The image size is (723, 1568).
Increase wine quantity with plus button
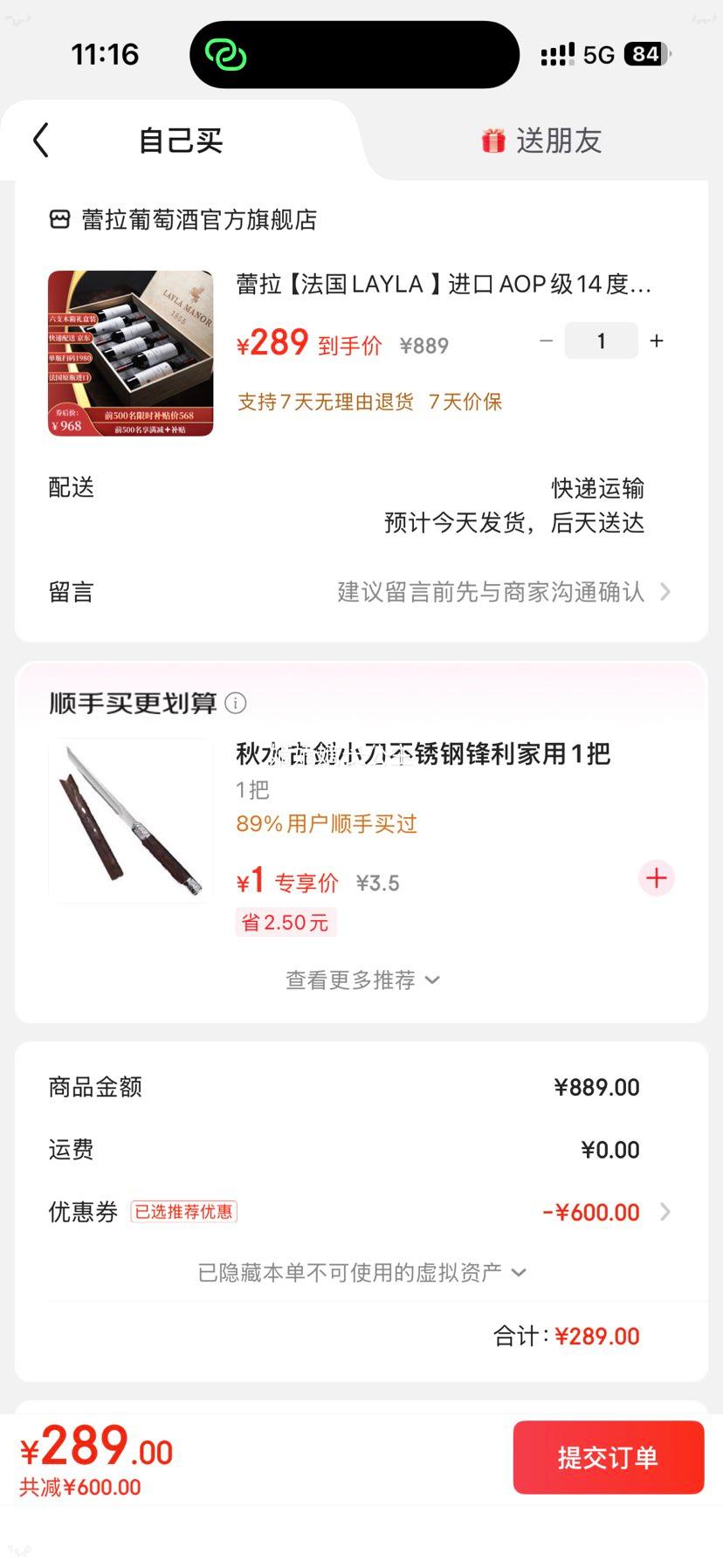click(657, 341)
